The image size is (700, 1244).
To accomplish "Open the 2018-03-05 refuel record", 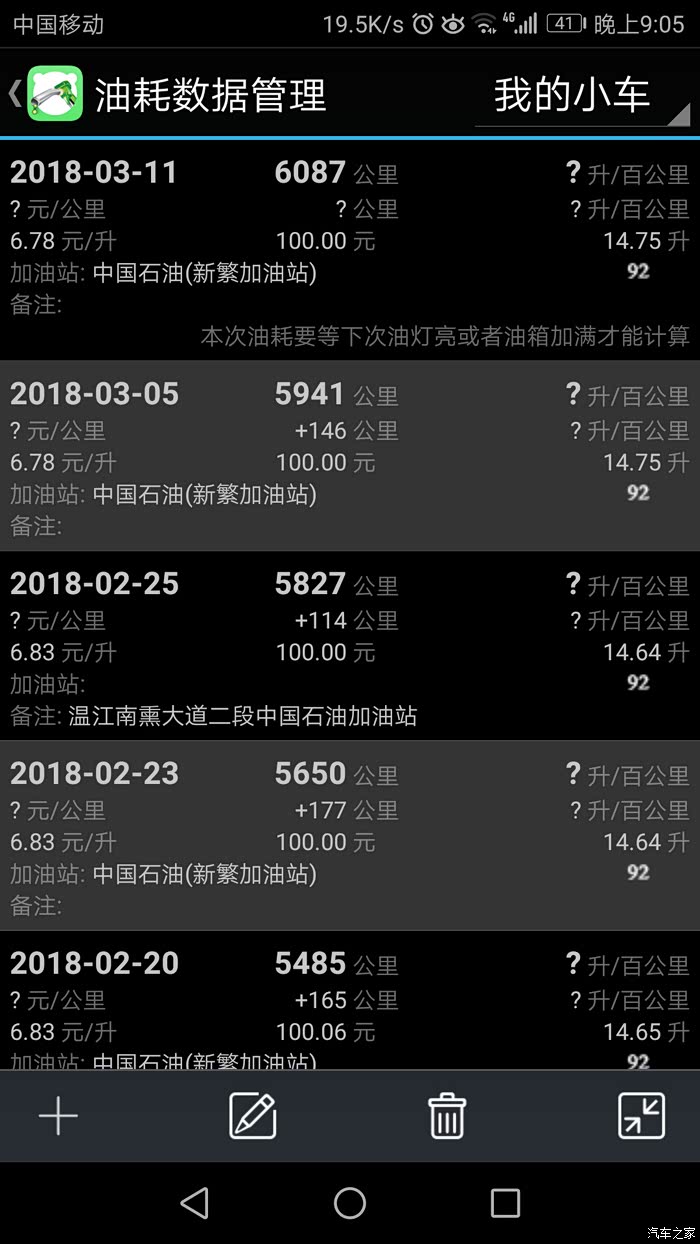I will tap(350, 455).
